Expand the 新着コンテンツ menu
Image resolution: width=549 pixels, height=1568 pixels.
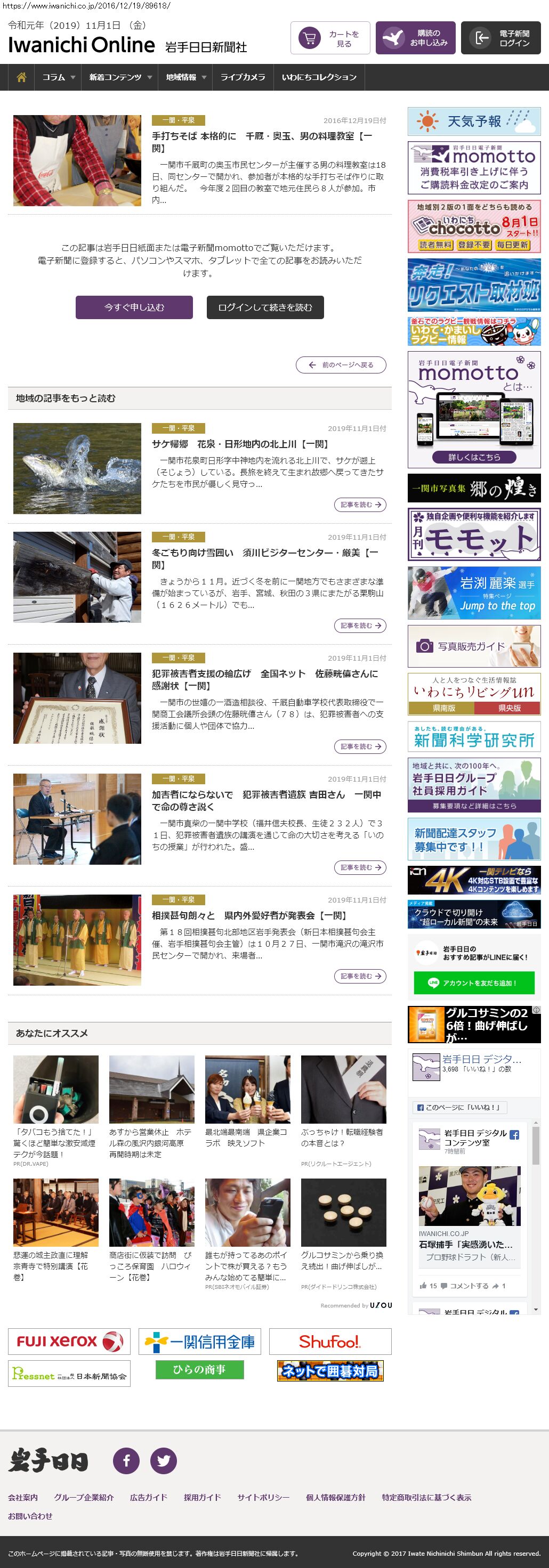pos(120,77)
